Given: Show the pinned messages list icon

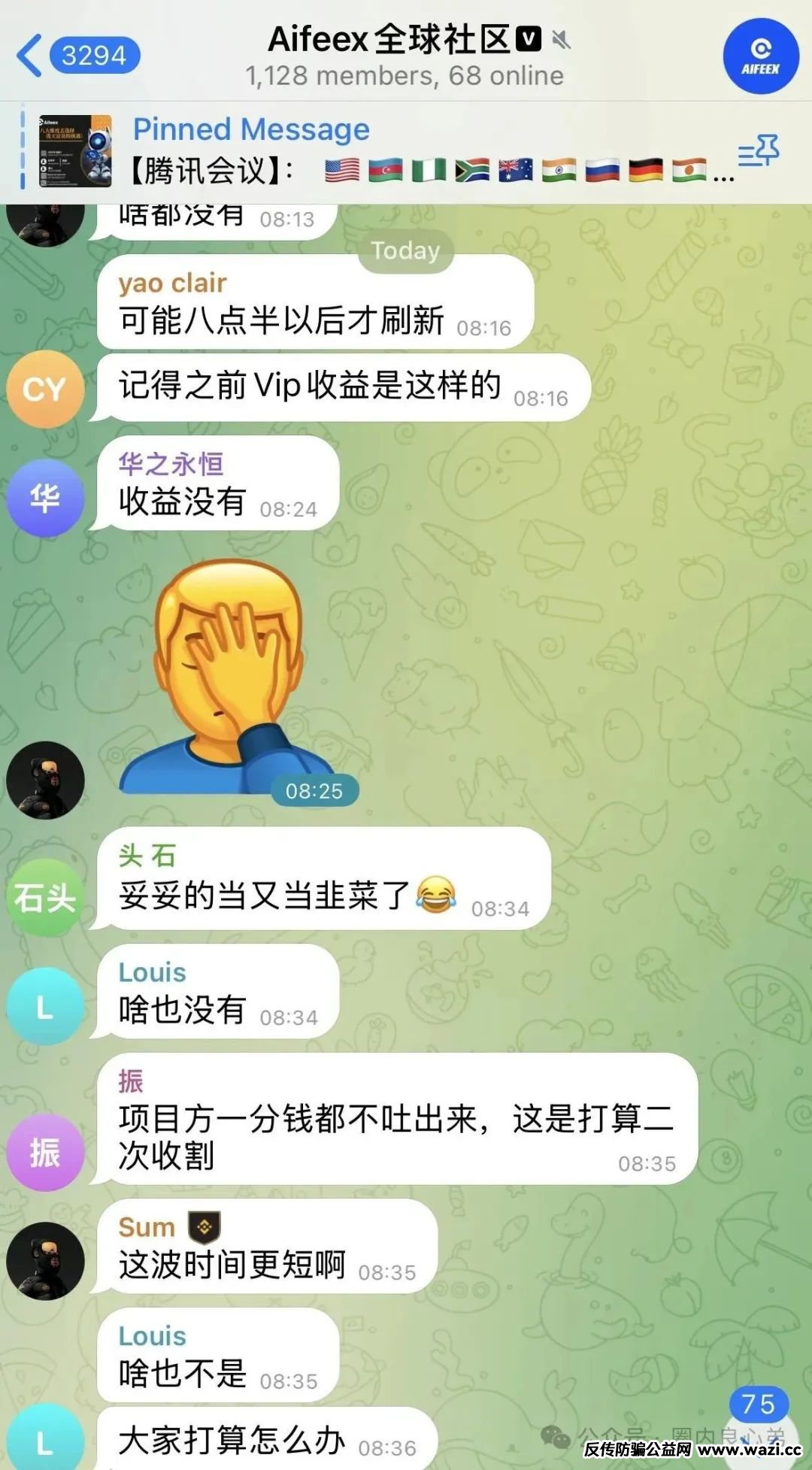Looking at the screenshot, I should click(x=758, y=152).
